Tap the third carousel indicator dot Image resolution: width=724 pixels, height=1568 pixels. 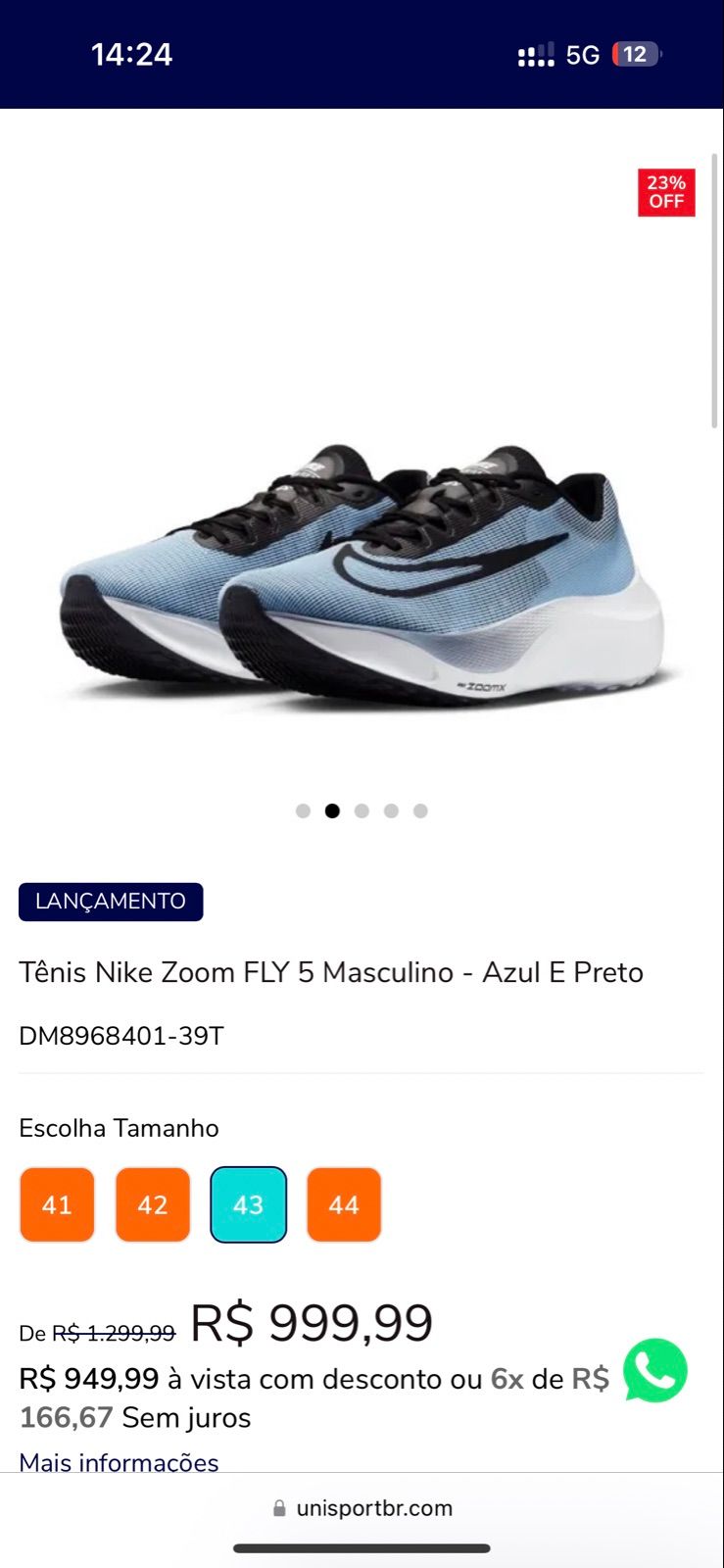[362, 810]
